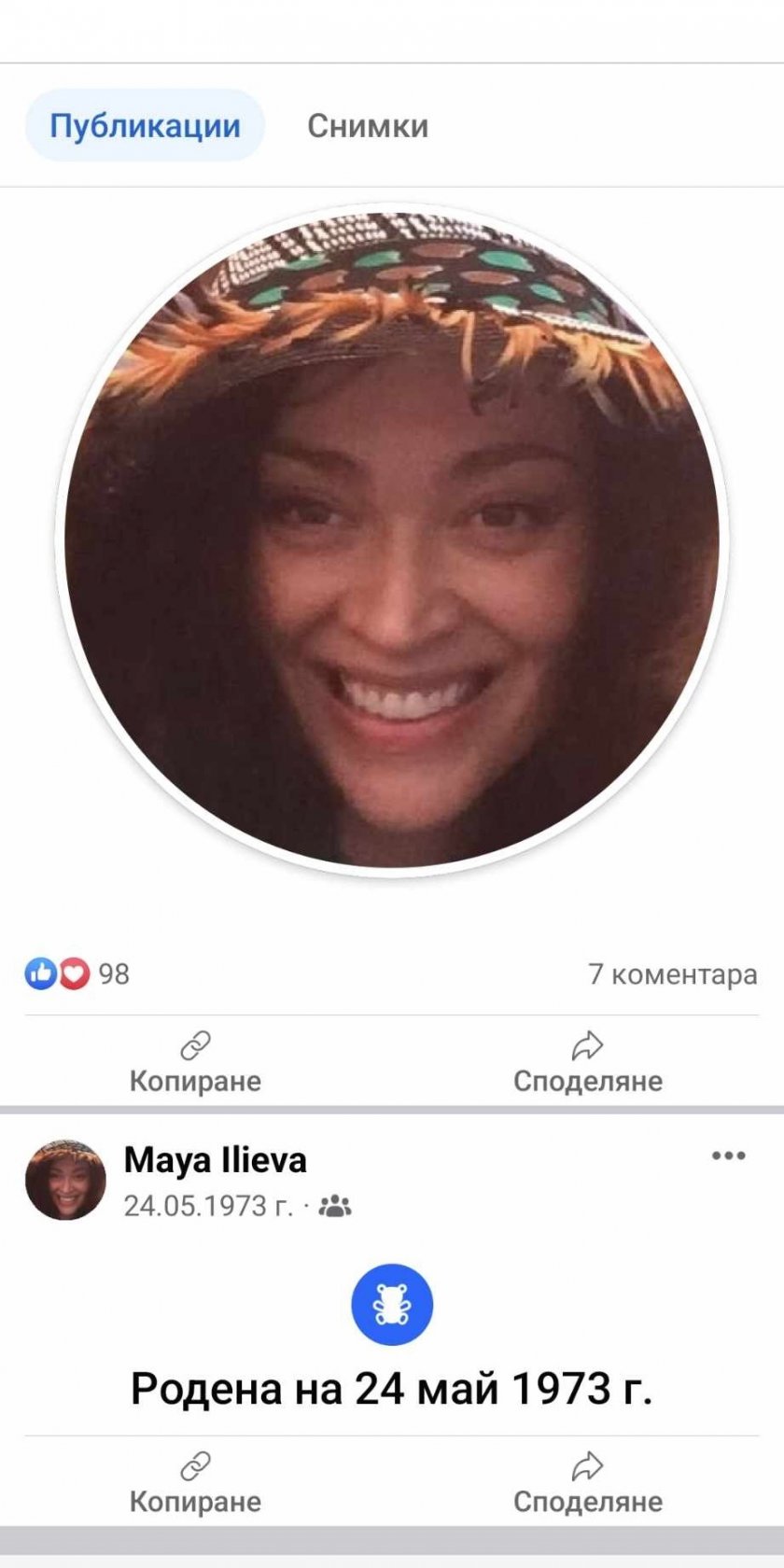Switch to the Снимки tab

(x=368, y=126)
